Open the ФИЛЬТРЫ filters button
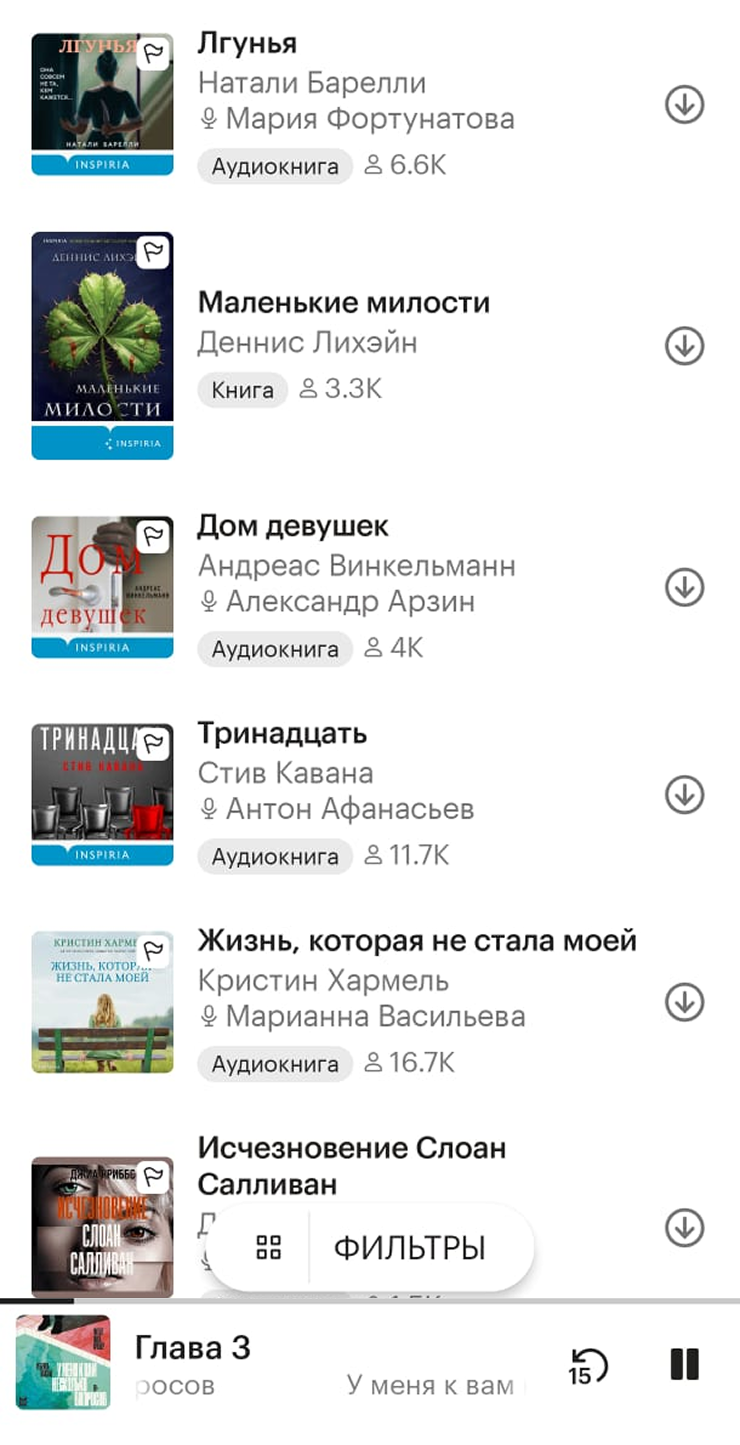The width and height of the screenshot is (740, 1445). pyautogui.click(x=409, y=1248)
